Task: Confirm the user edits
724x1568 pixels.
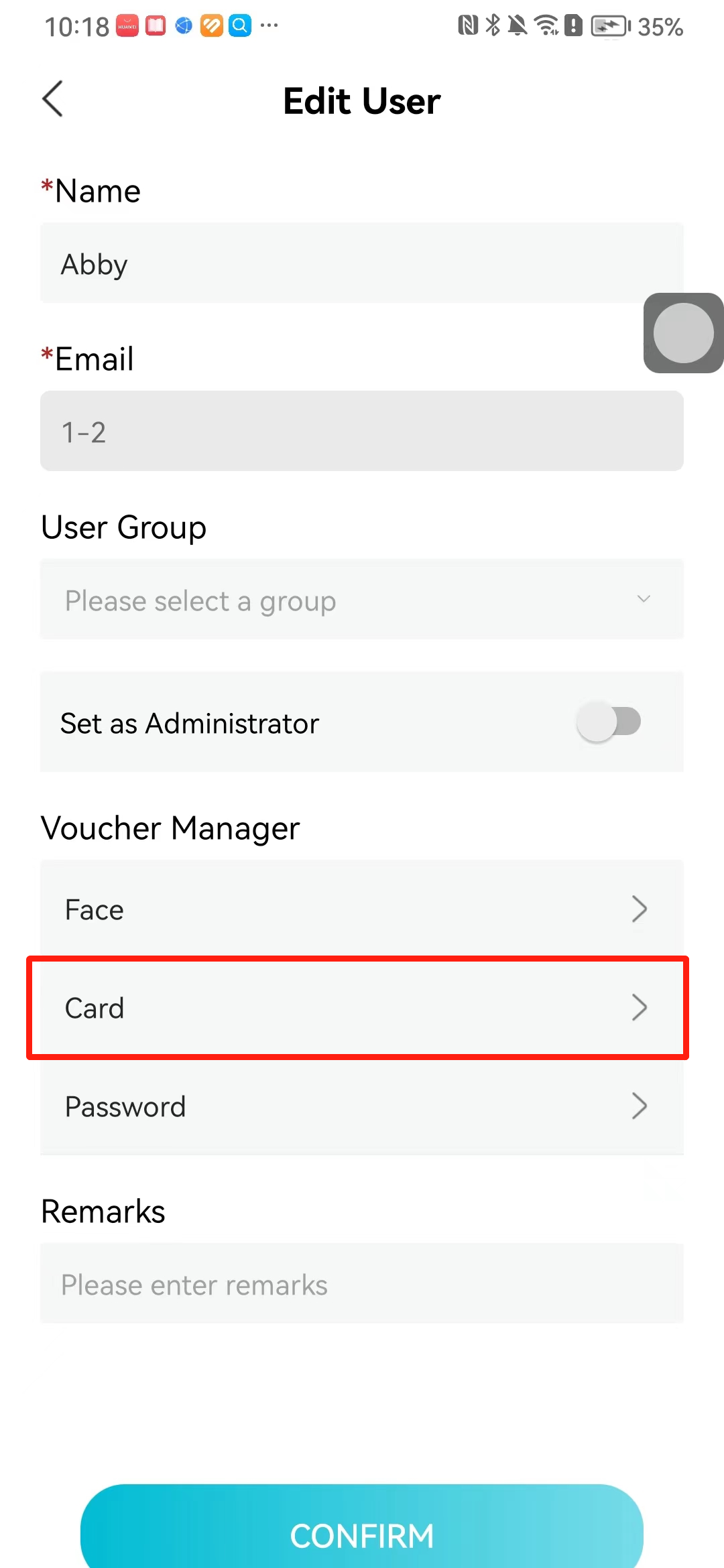Action: tap(362, 1530)
